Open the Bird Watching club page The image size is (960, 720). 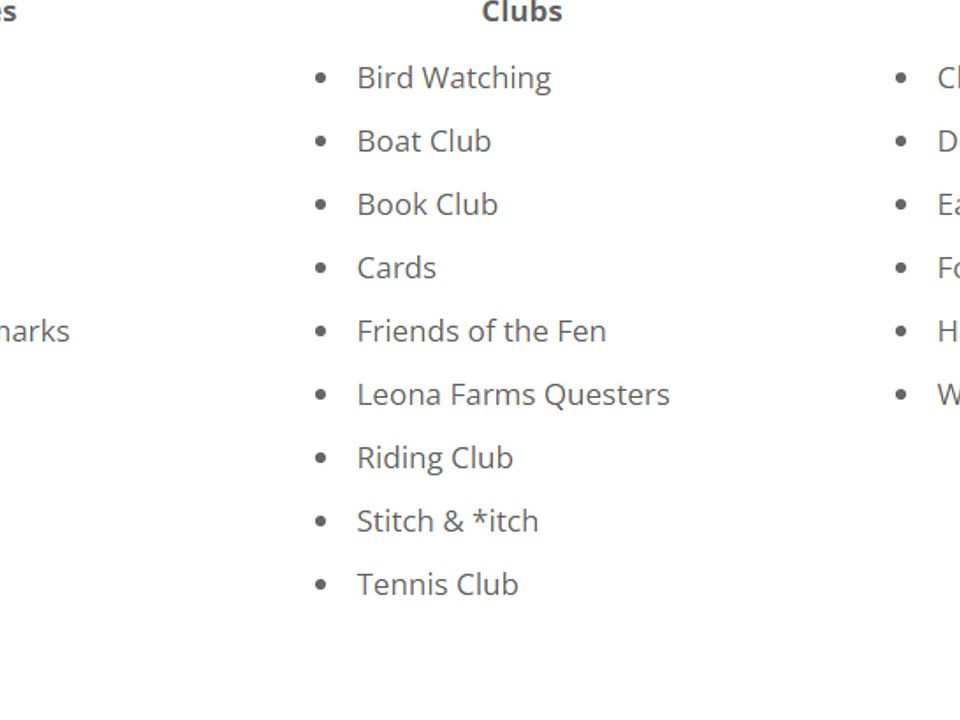pyautogui.click(x=453, y=78)
